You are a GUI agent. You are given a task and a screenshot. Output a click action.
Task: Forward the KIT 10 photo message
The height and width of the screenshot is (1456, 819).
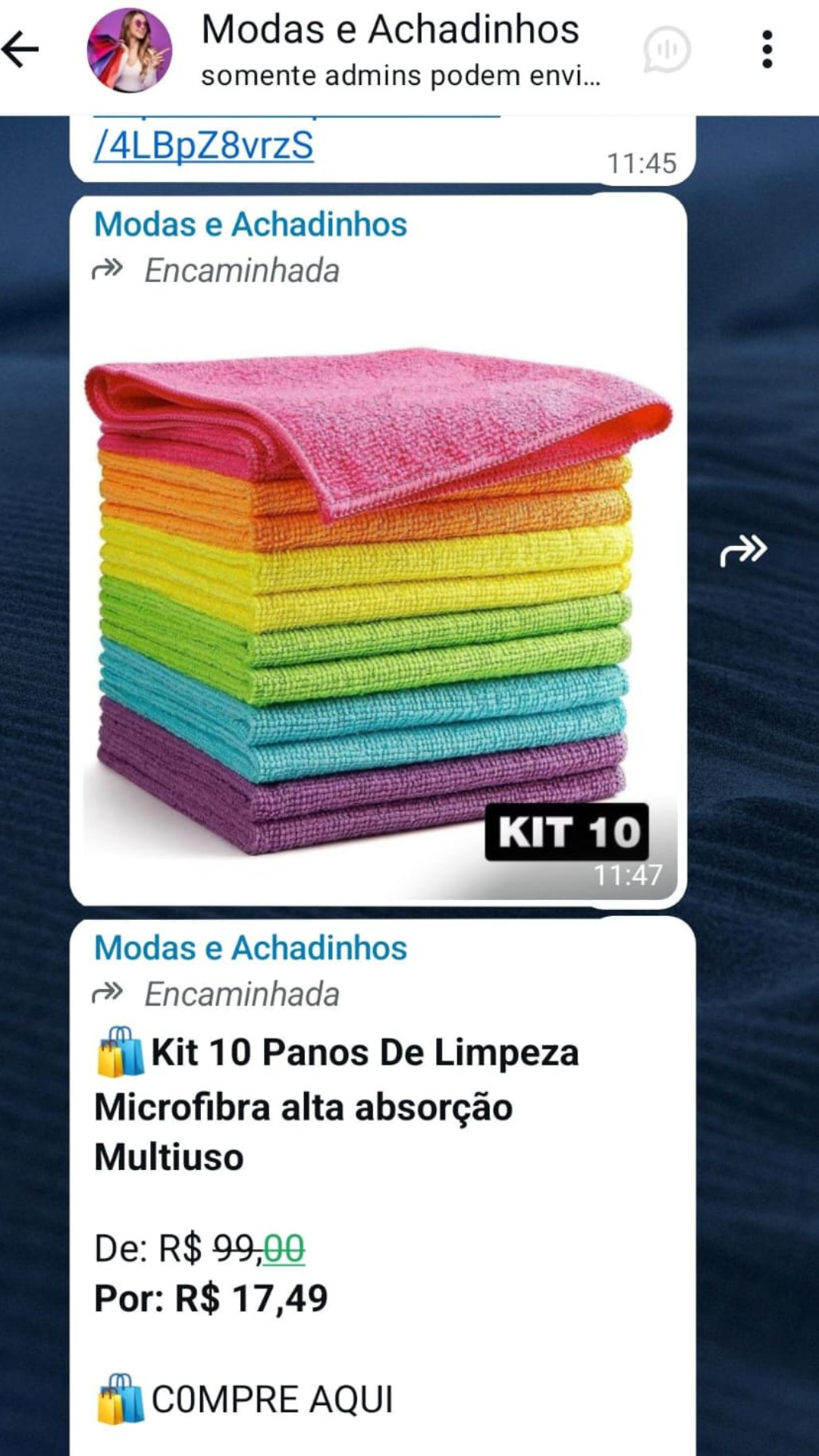point(743,550)
